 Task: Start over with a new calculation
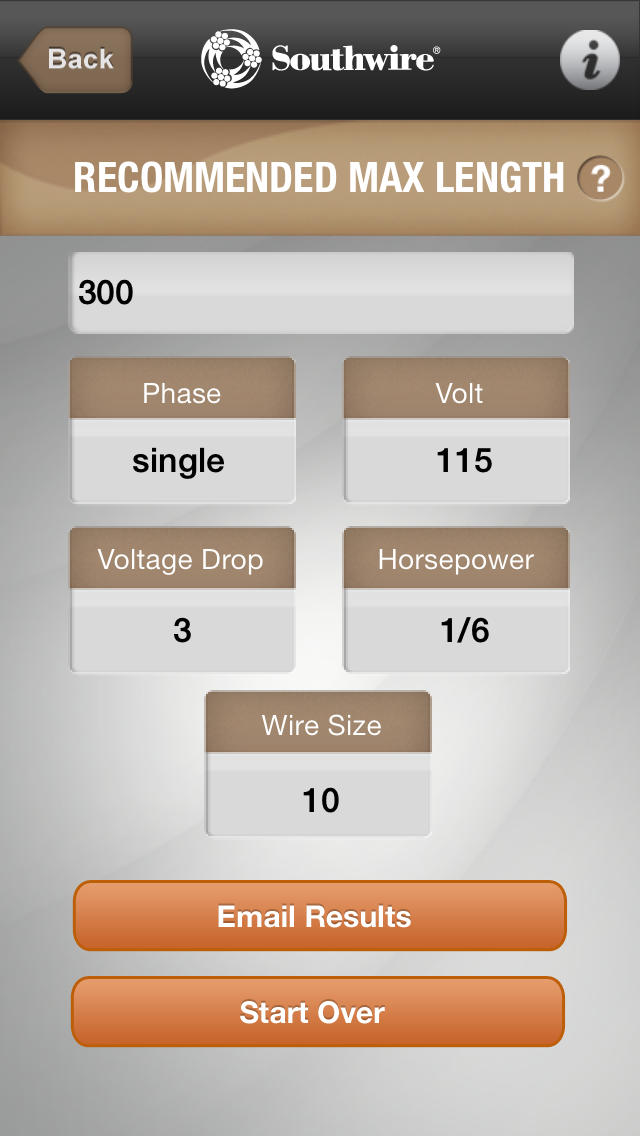(x=318, y=1012)
